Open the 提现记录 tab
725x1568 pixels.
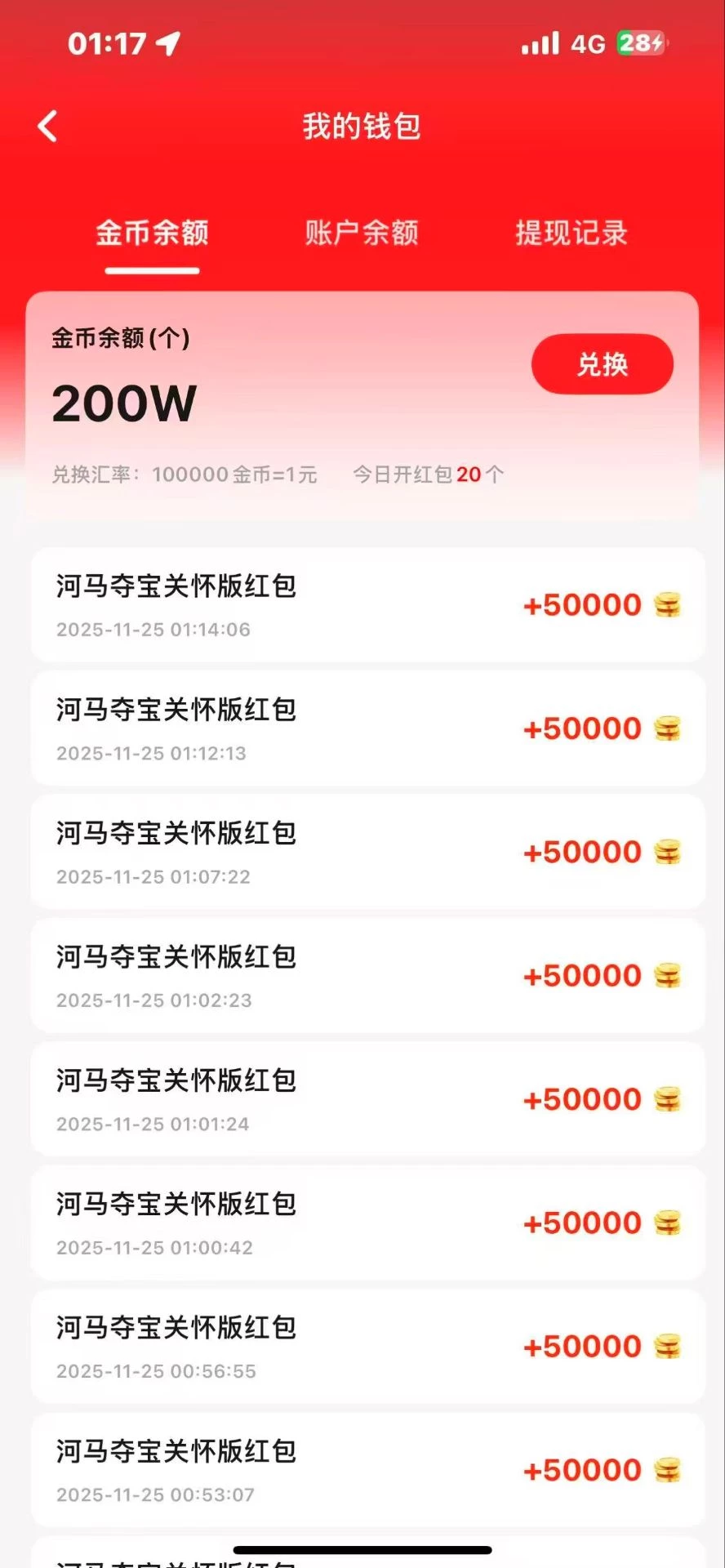(572, 234)
